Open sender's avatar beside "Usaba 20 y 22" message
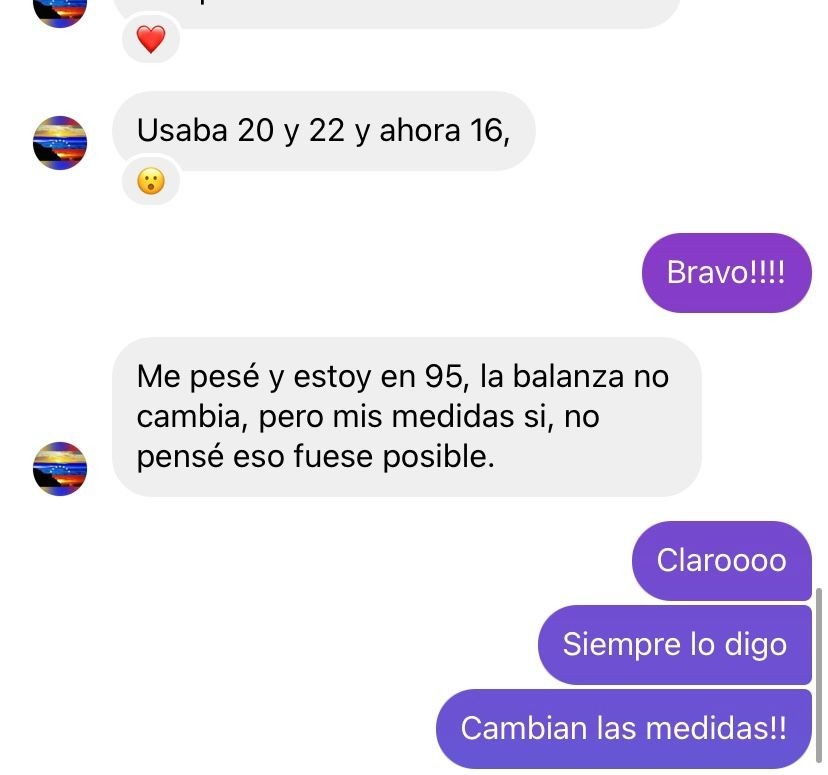 (60, 142)
